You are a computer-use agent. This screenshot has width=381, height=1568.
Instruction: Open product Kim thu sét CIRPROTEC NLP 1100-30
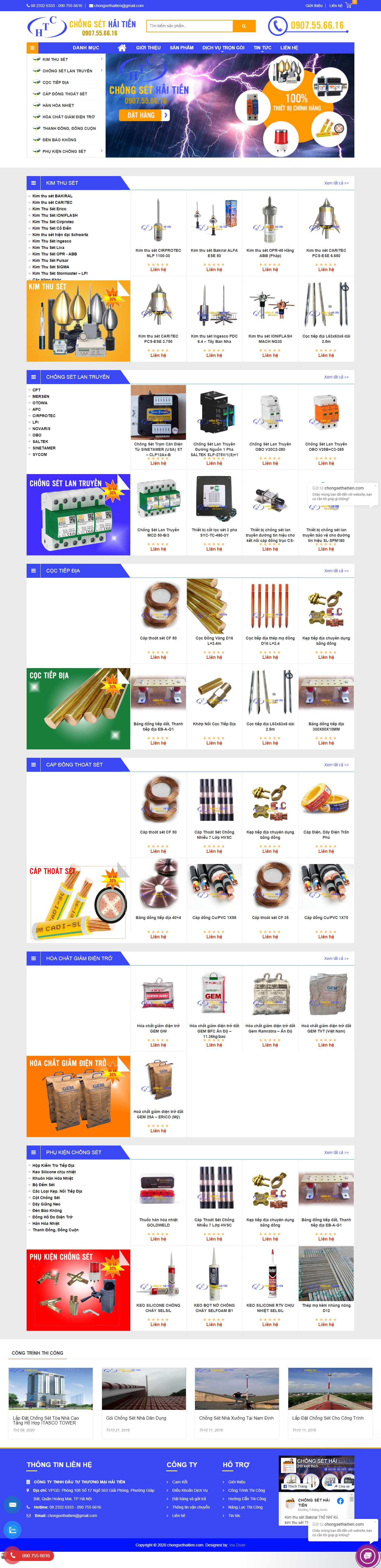pyautogui.click(x=158, y=253)
